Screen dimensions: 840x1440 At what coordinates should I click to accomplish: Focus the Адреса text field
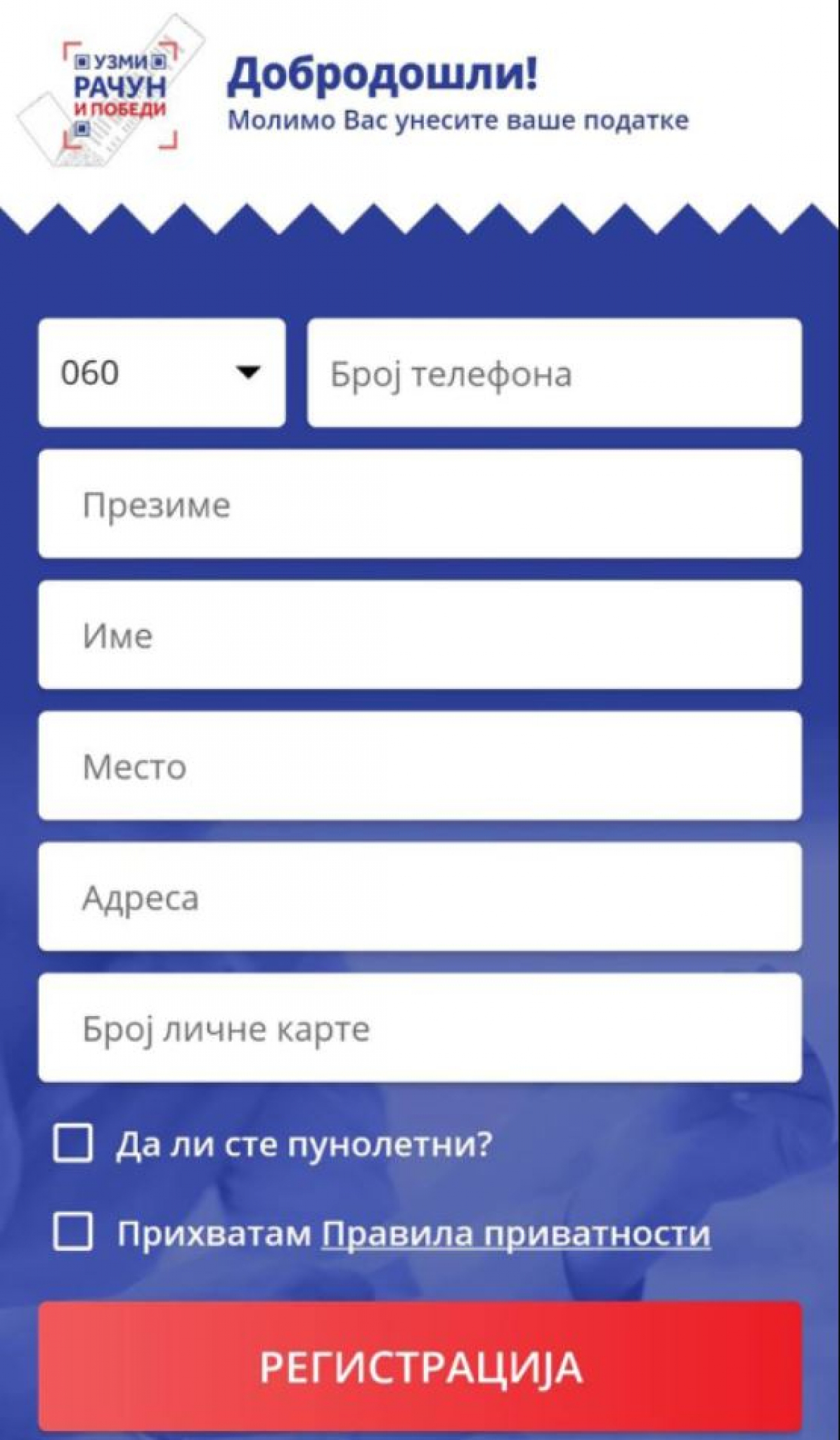[x=420, y=896]
